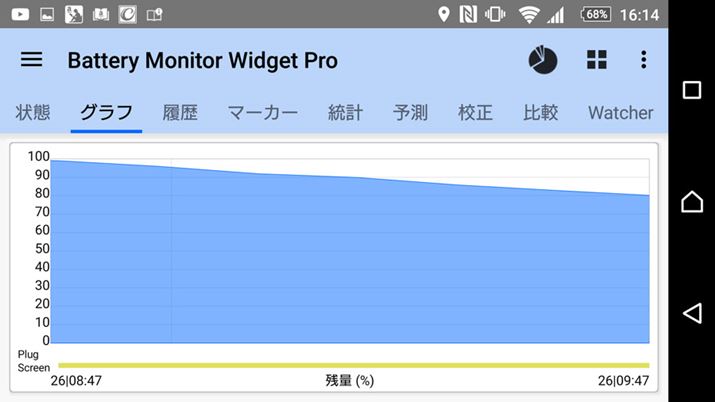The height and width of the screenshot is (402, 715).
Task: Switch to the 予測 tab
Action: tap(410, 112)
